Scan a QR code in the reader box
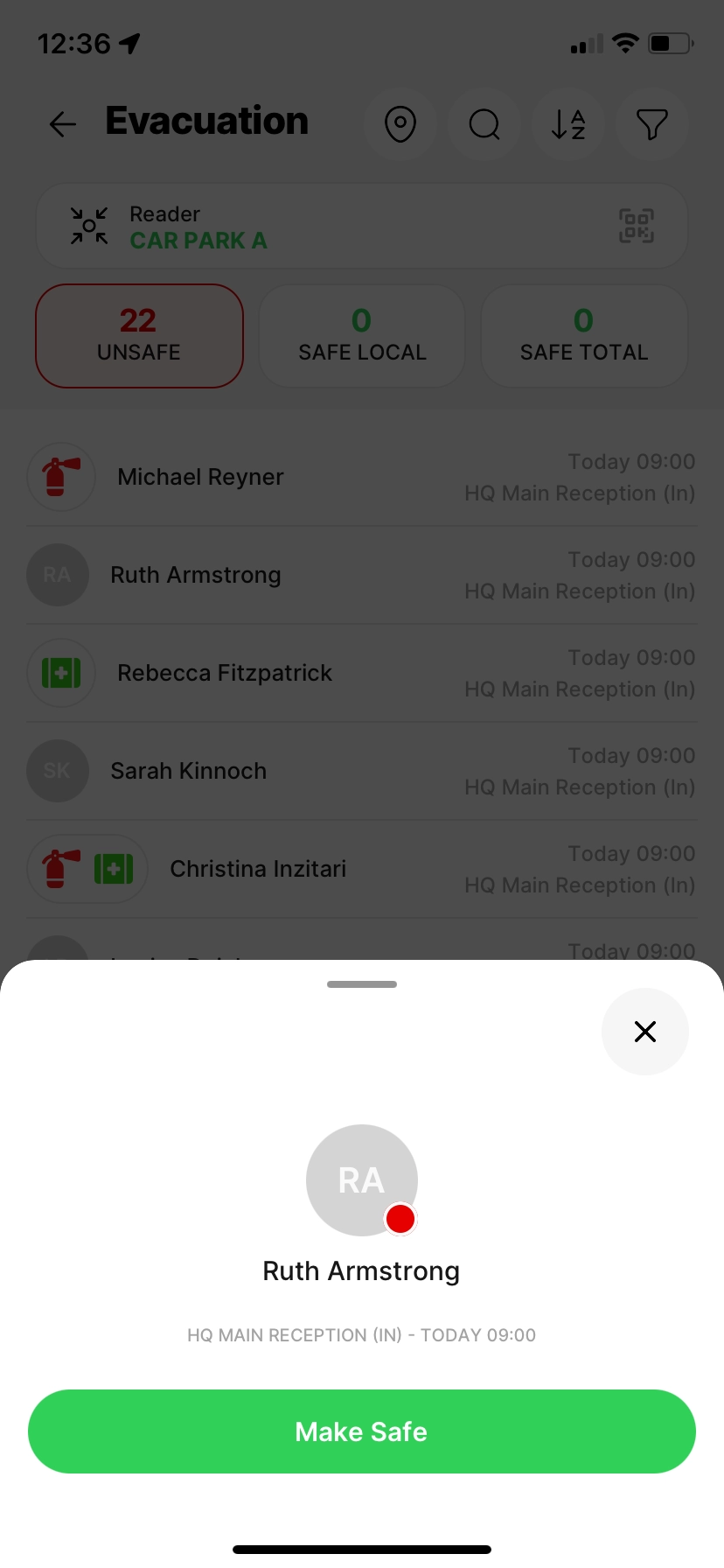The width and height of the screenshot is (724, 1568). [637, 226]
